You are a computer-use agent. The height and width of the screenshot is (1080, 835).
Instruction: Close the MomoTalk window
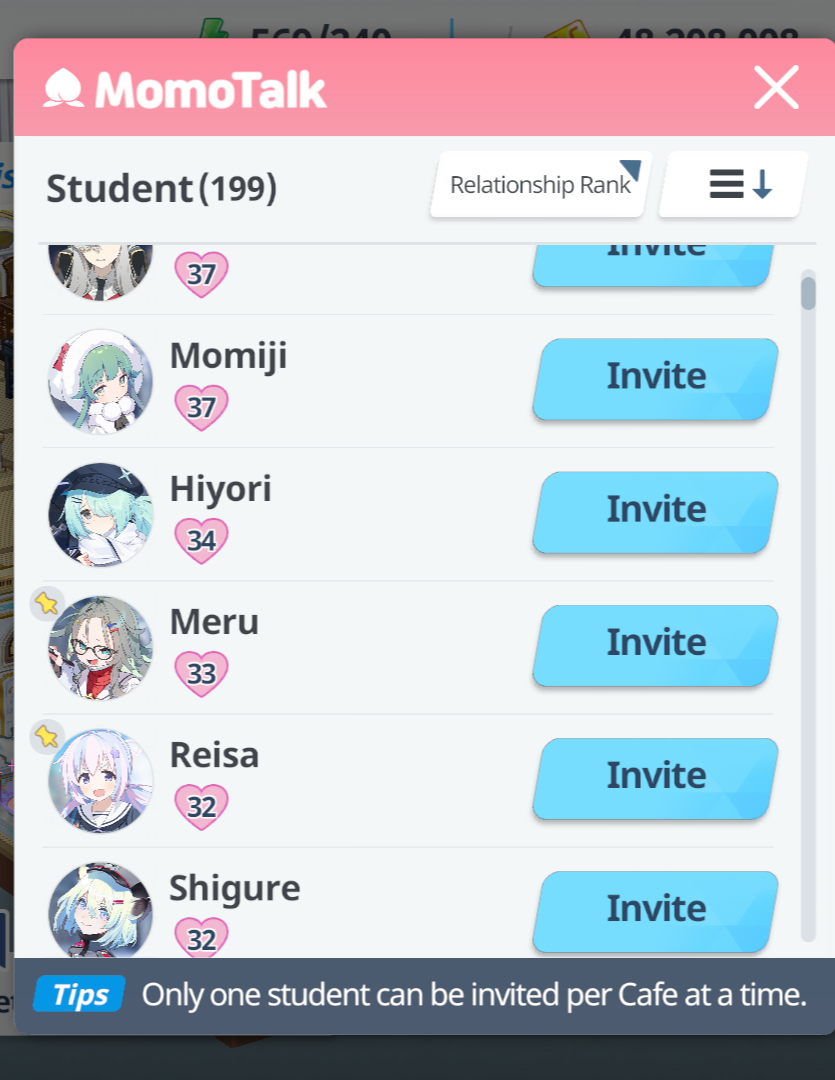[776, 88]
